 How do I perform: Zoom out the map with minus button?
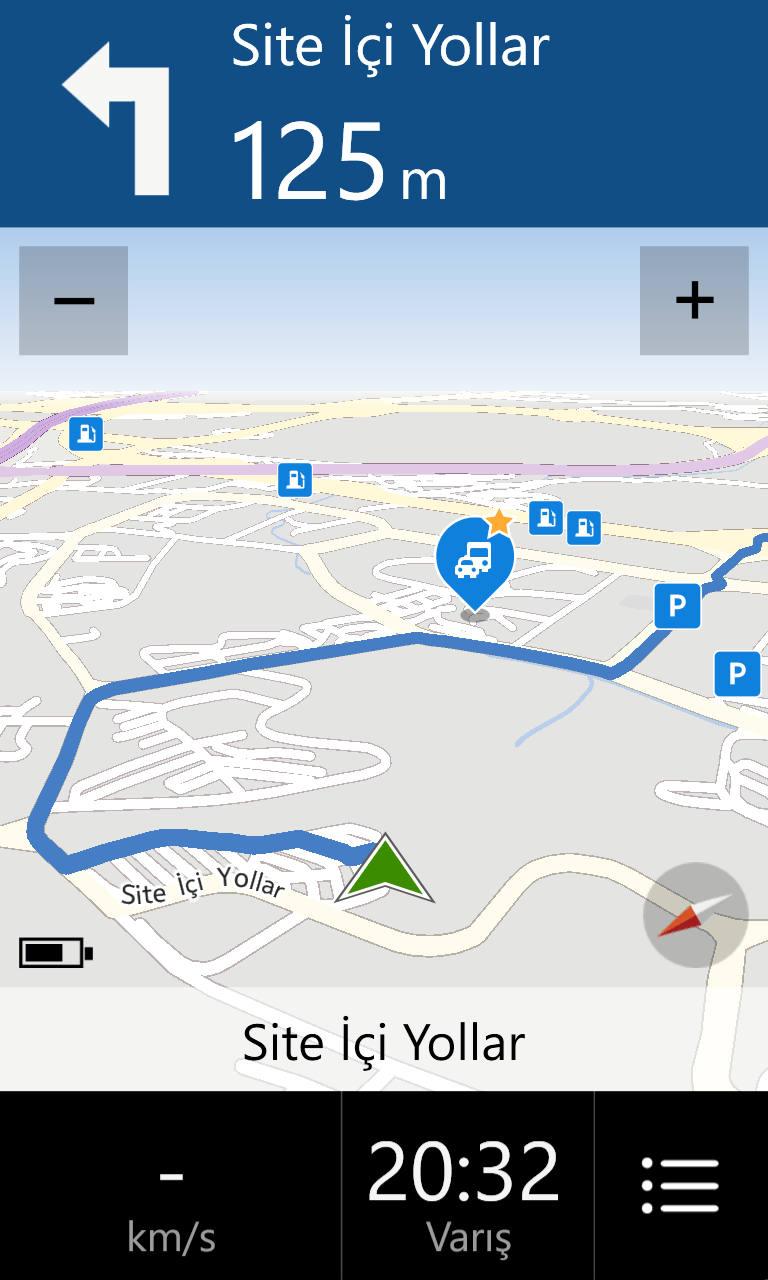[73, 300]
